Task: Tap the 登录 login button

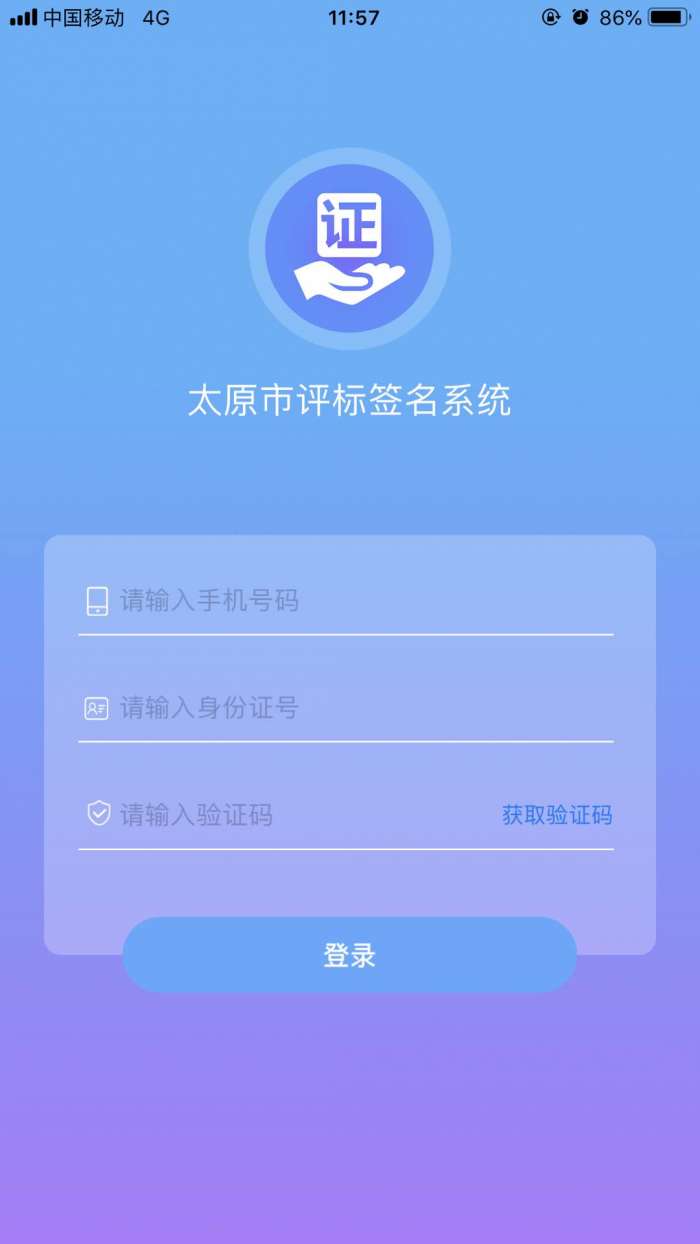Action: click(x=349, y=955)
